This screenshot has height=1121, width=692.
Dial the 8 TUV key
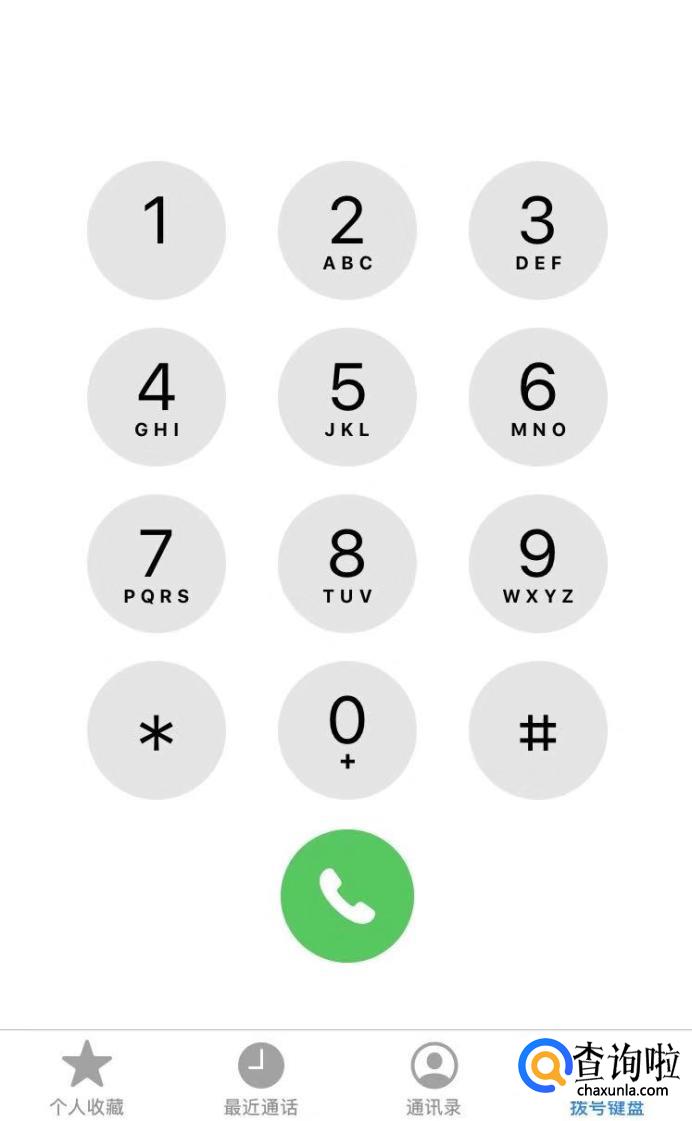pyautogui.click(x=347, y=564)
